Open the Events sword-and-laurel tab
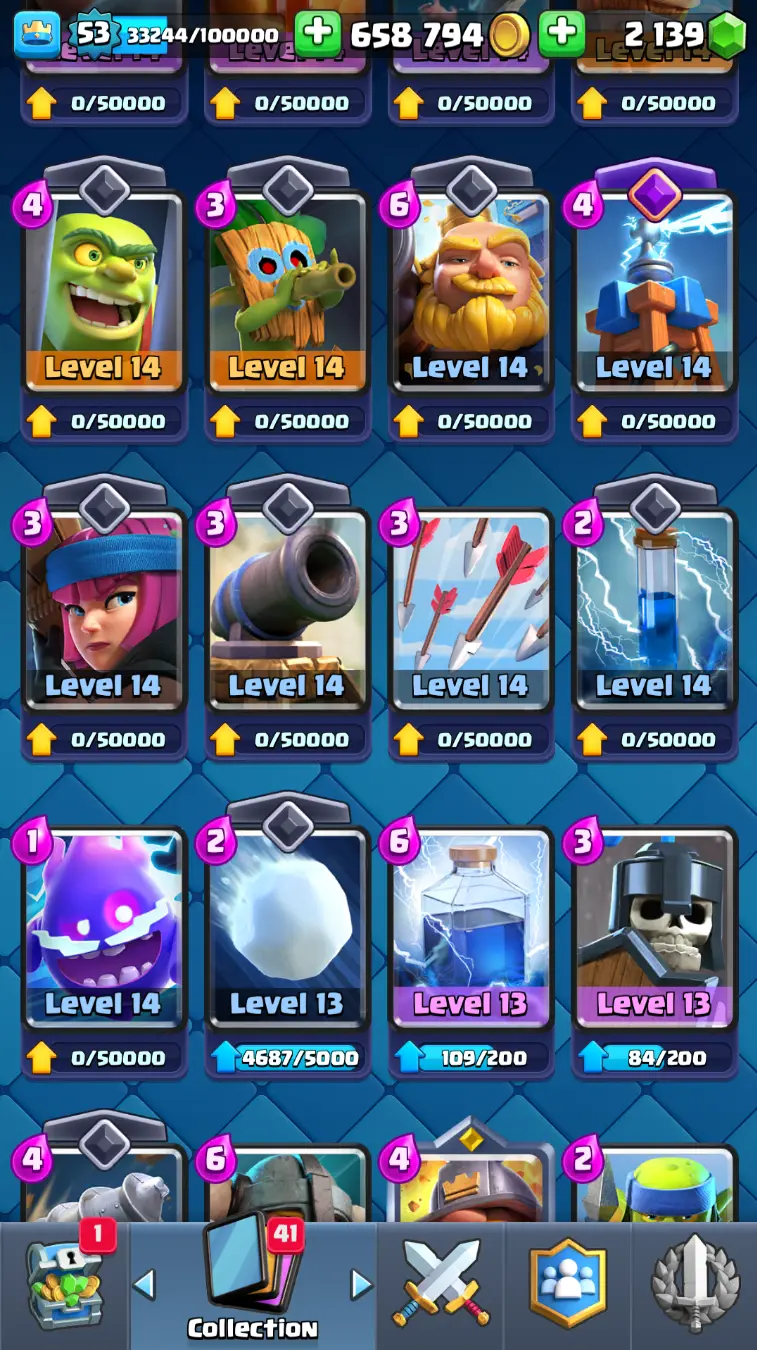 [x=693, y=1286]
